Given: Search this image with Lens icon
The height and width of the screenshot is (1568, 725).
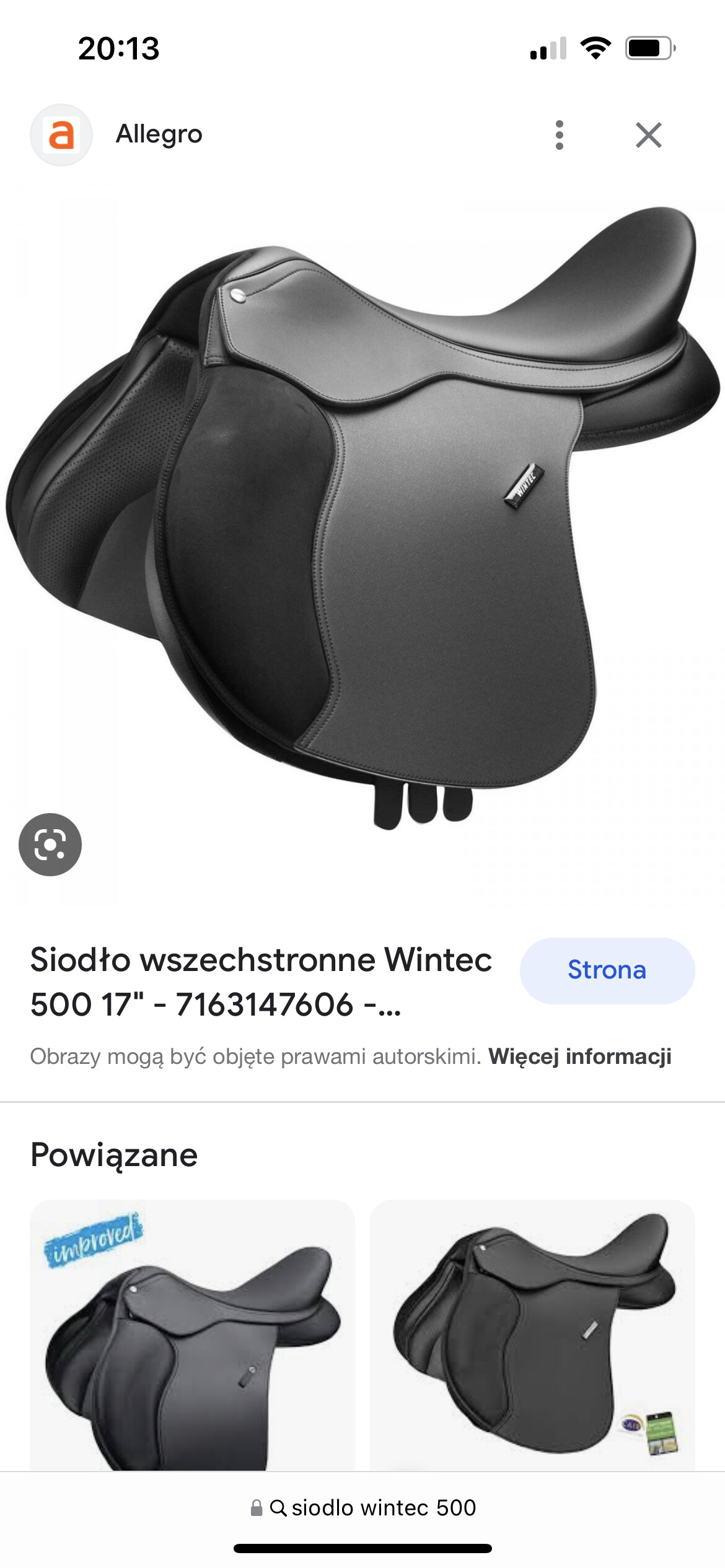Looking at the screenshot, I should [50, 845].
